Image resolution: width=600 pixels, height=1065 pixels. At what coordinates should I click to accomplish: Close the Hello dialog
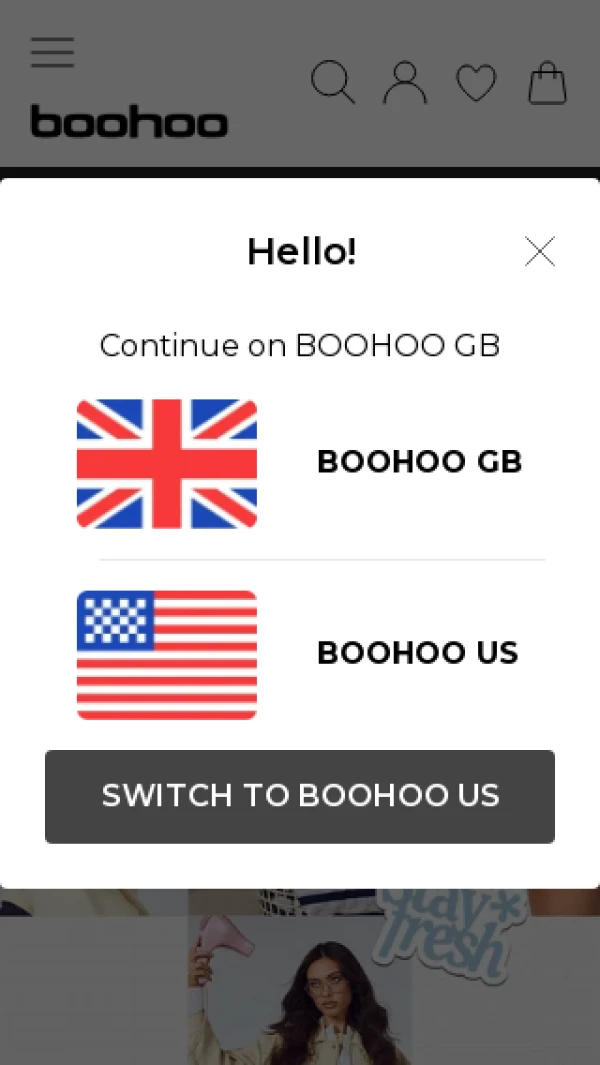coord(540,252)
